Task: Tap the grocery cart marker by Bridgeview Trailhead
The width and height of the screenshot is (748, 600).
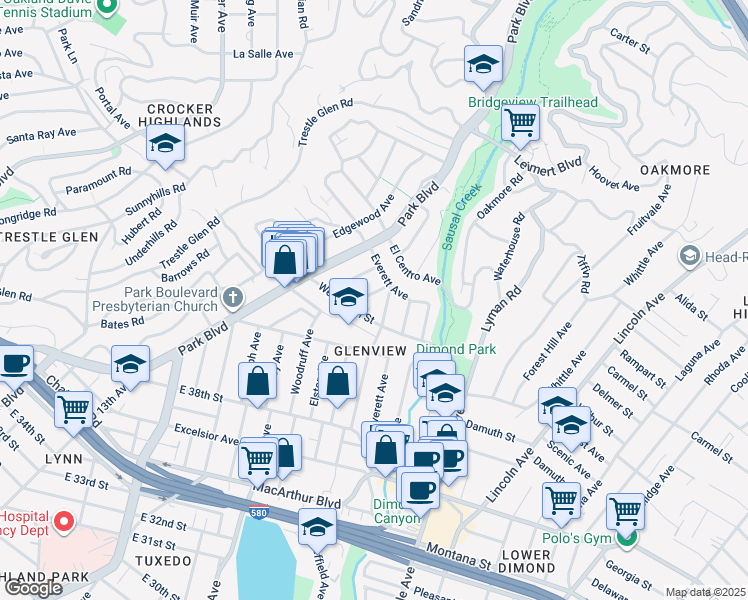Action: [520, 123]
